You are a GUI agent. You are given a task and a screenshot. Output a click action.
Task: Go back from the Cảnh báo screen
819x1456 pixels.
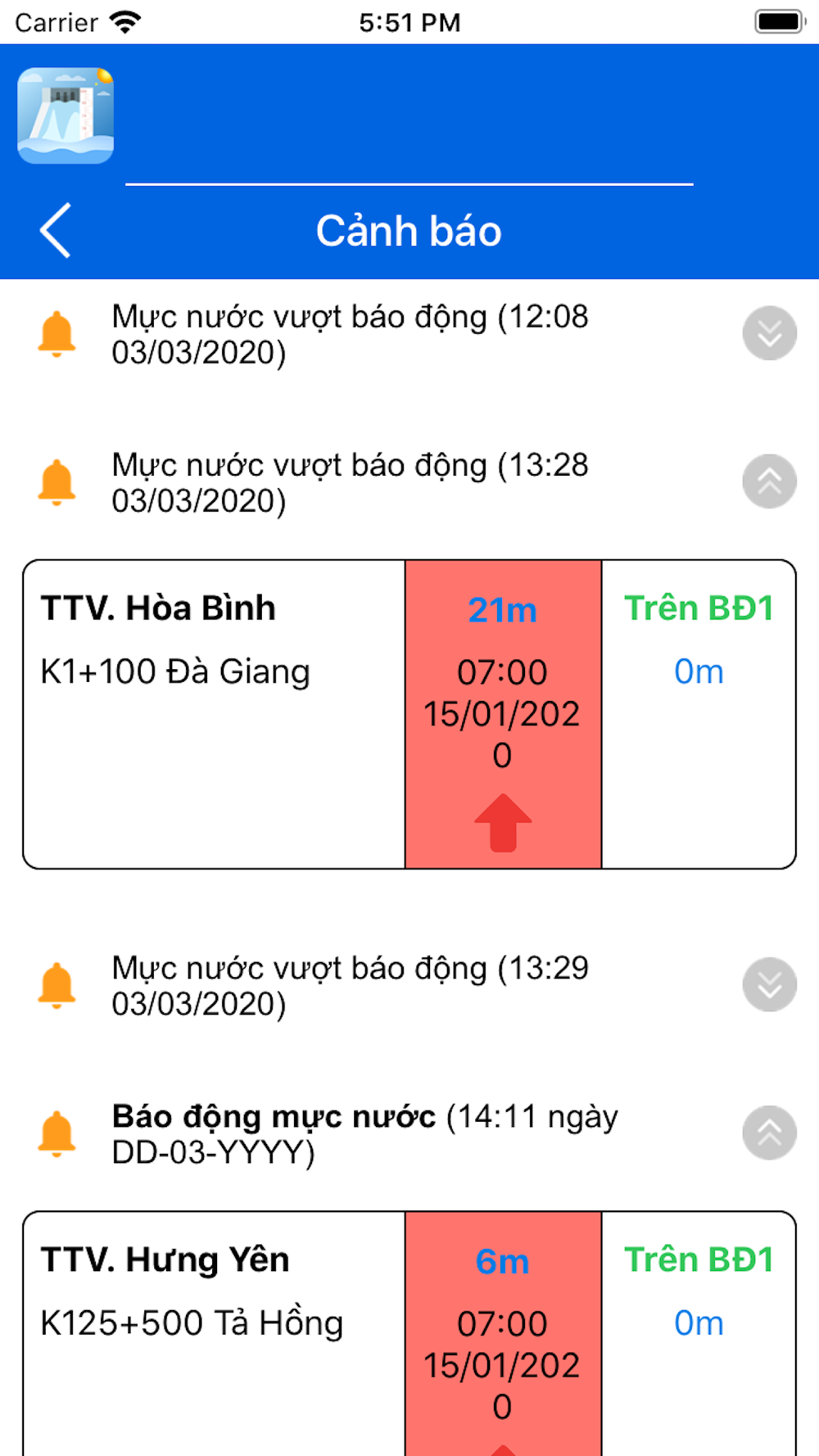click(56, 231)
